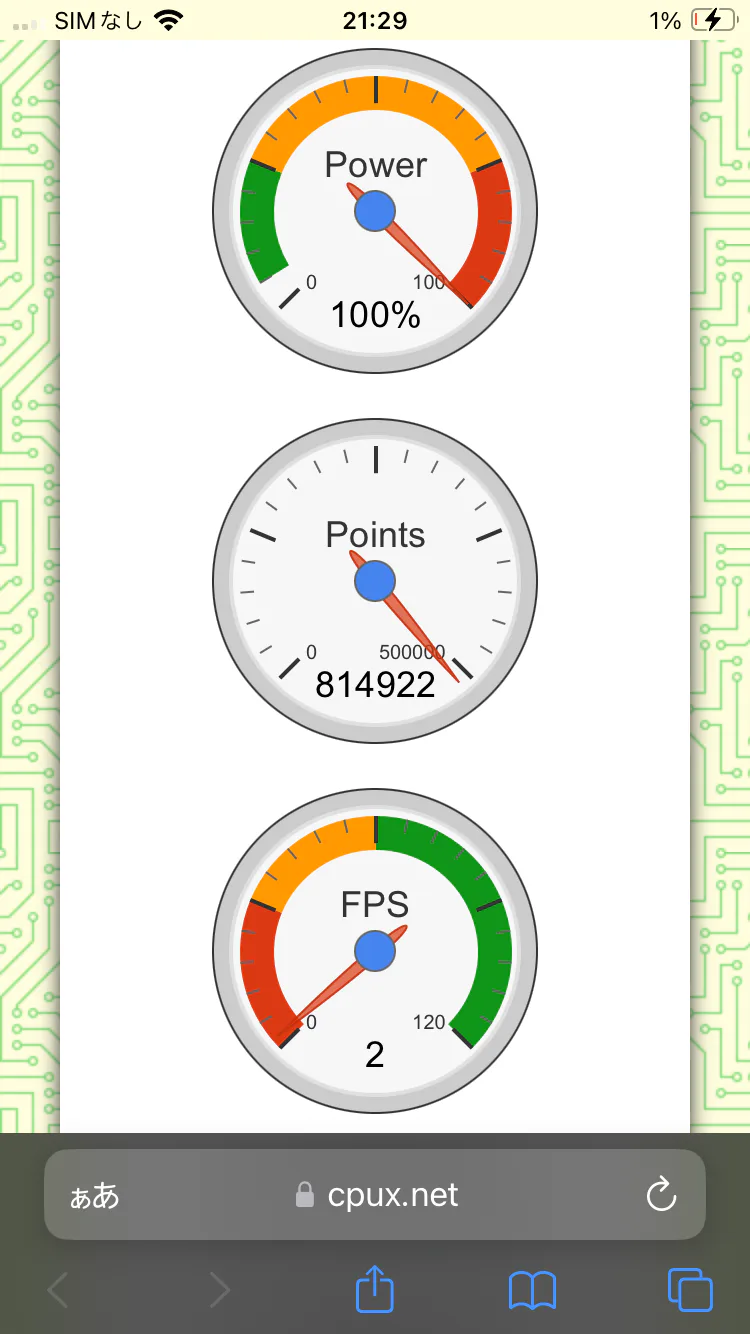Open Safari bookmarks

[x=532, y=1290]
